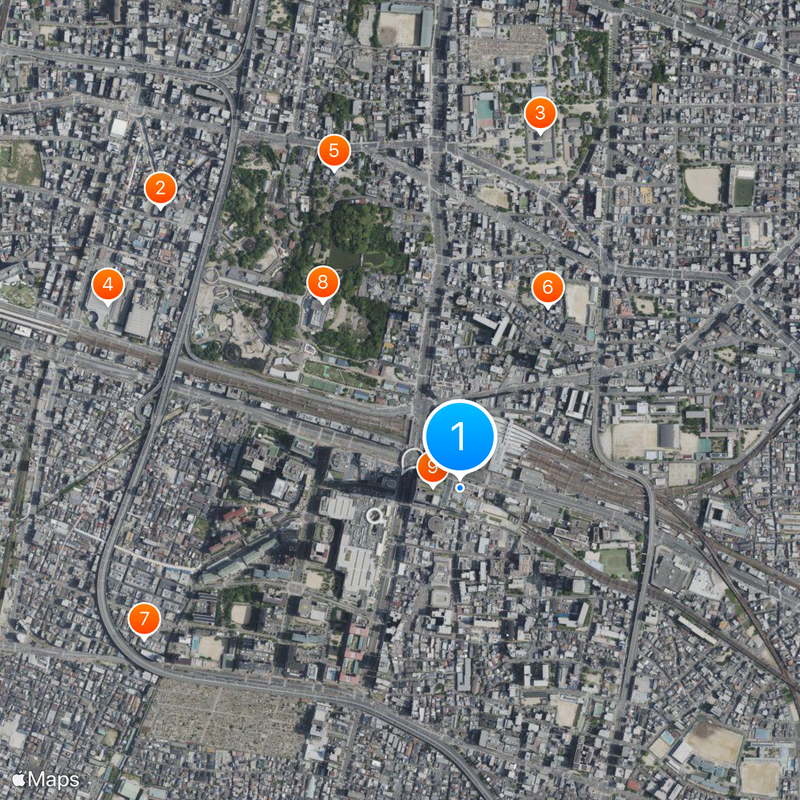Screen dimensions: 800x800
Task: Tap map pin number 2
Action: (x=160, y=188)
